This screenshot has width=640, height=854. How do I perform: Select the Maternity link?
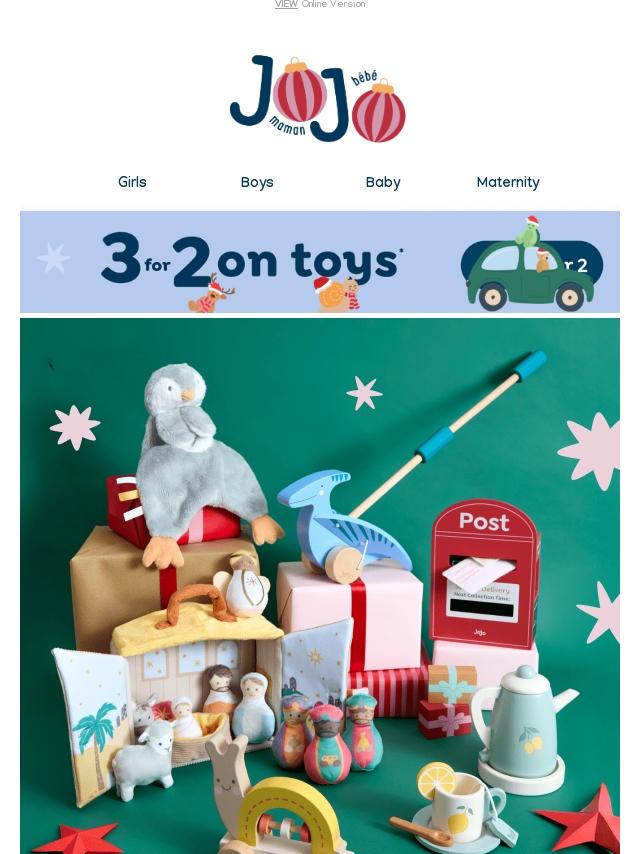pos(507,183)
